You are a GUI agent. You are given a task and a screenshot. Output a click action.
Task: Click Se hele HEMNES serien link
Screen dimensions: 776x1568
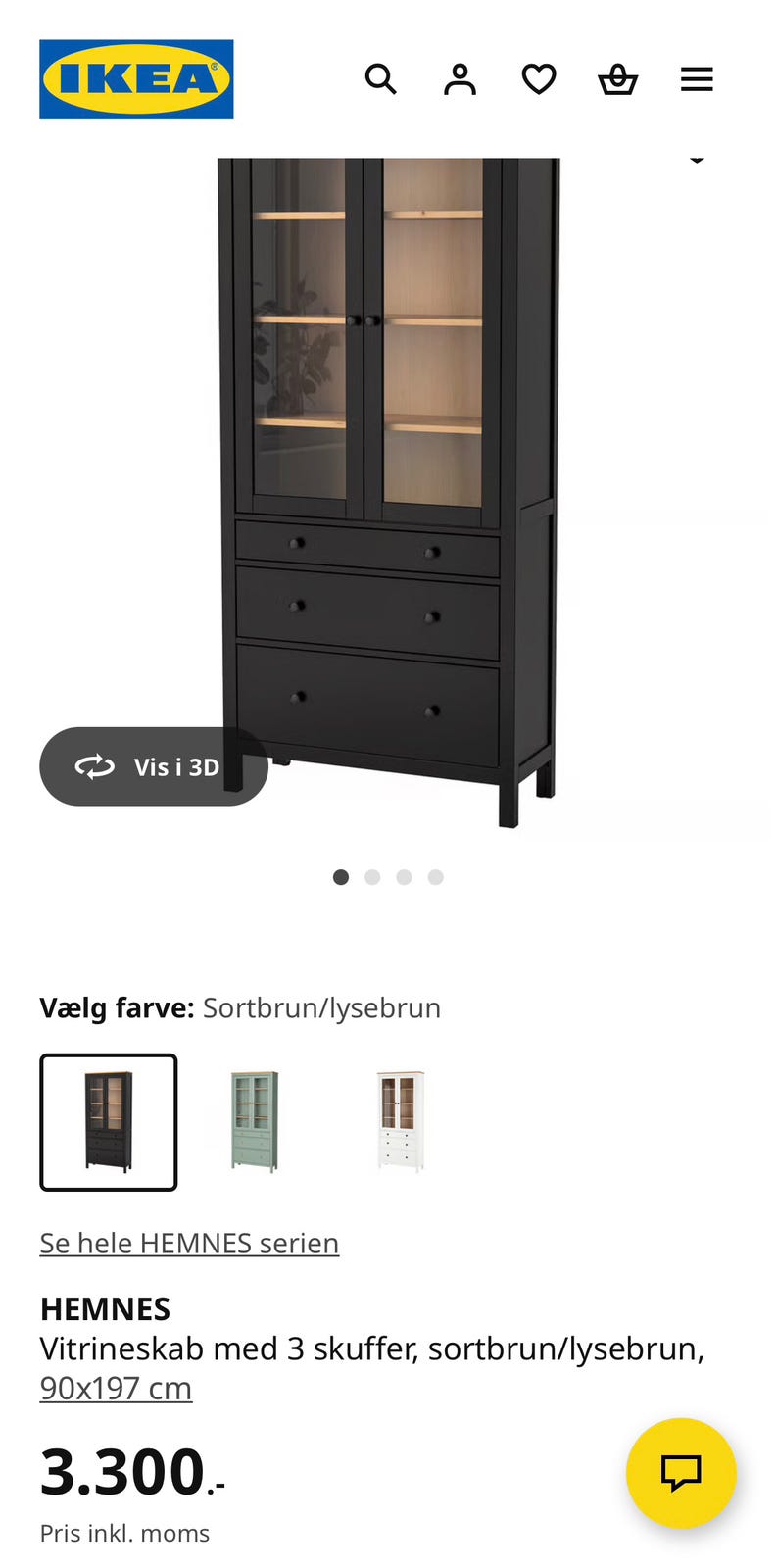pos(189,1242)
